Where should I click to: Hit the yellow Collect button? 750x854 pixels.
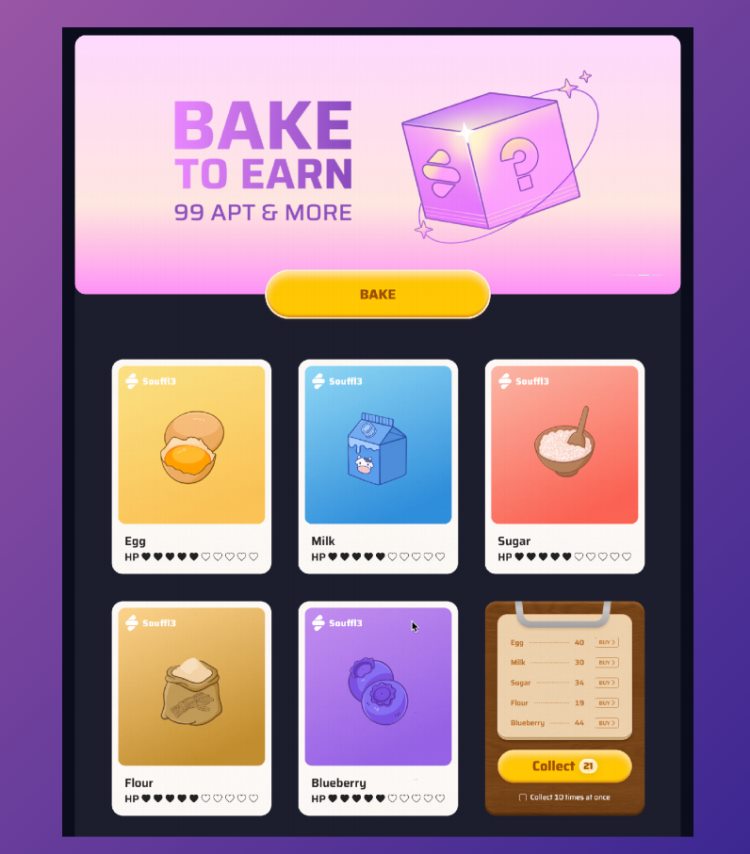[x=564, y=766]
